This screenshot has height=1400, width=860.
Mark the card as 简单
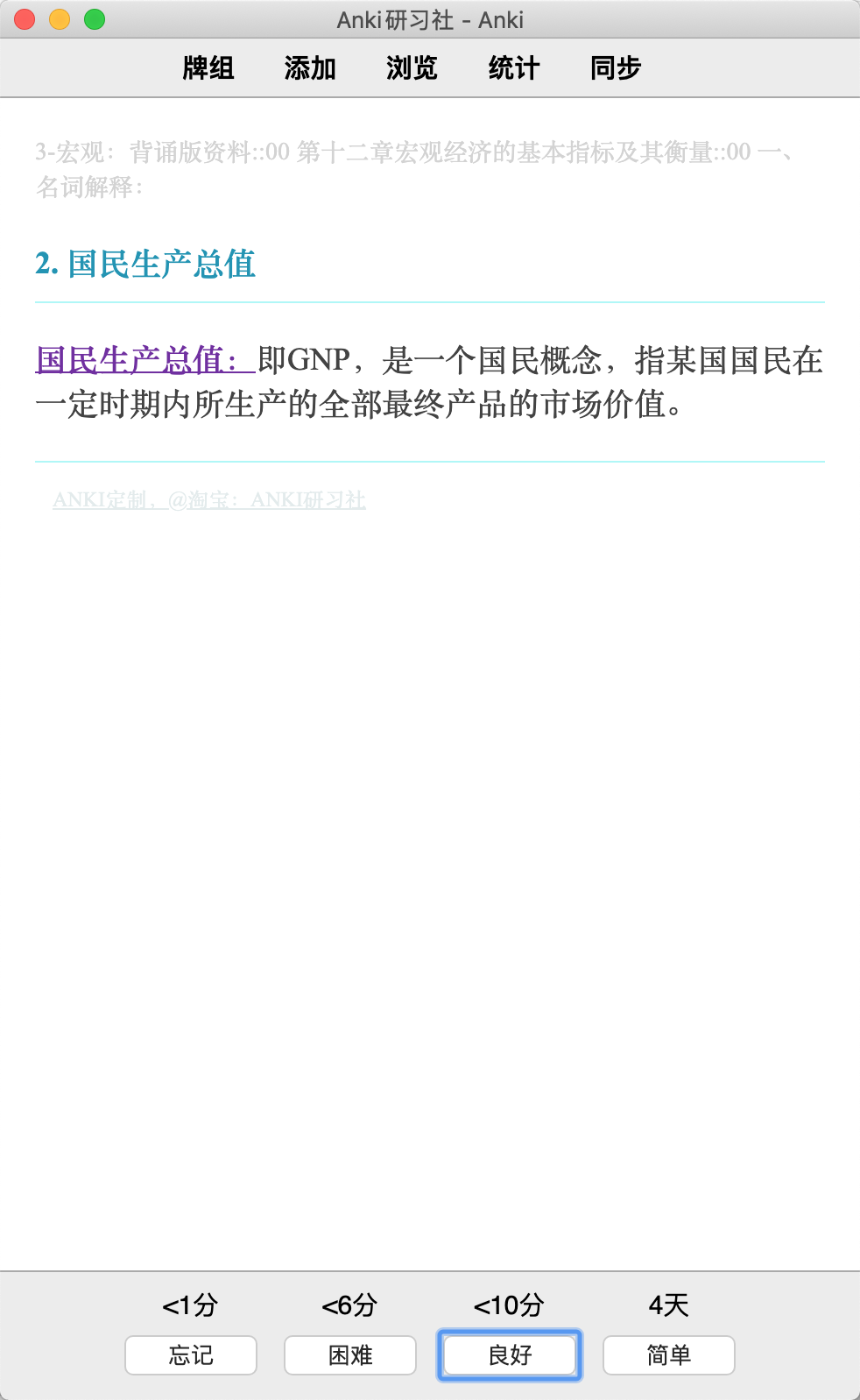669,1355
